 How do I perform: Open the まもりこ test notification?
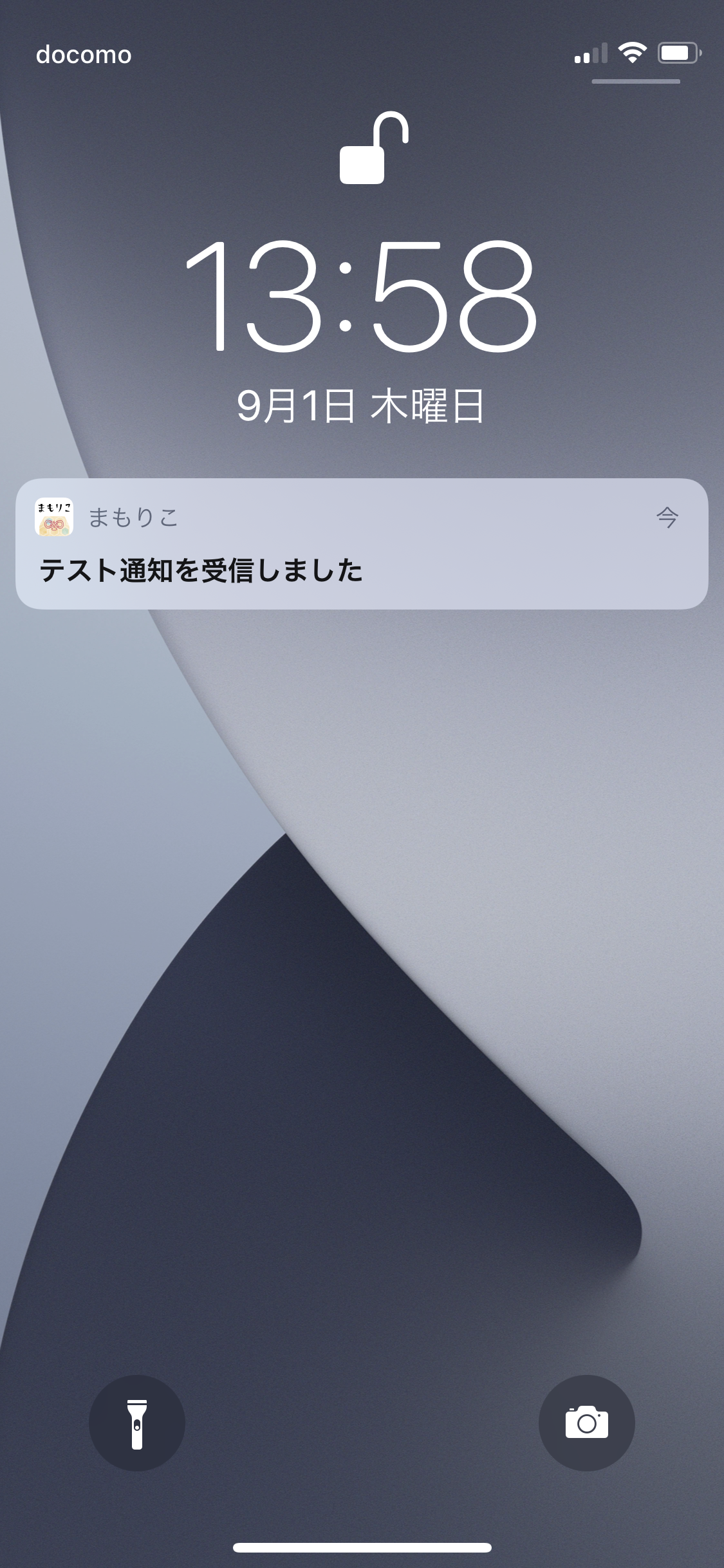coord(362,544)
